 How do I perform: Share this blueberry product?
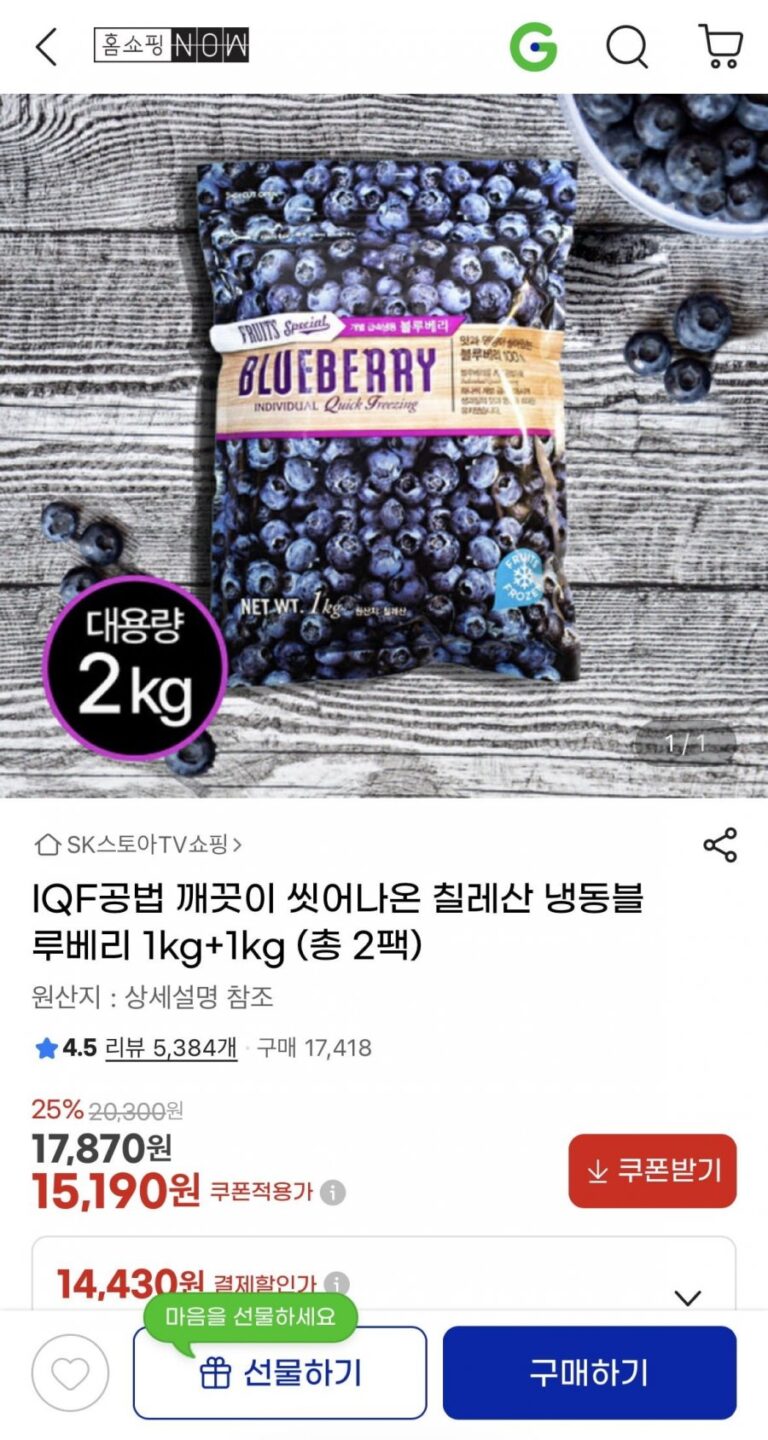pos(720,845)
